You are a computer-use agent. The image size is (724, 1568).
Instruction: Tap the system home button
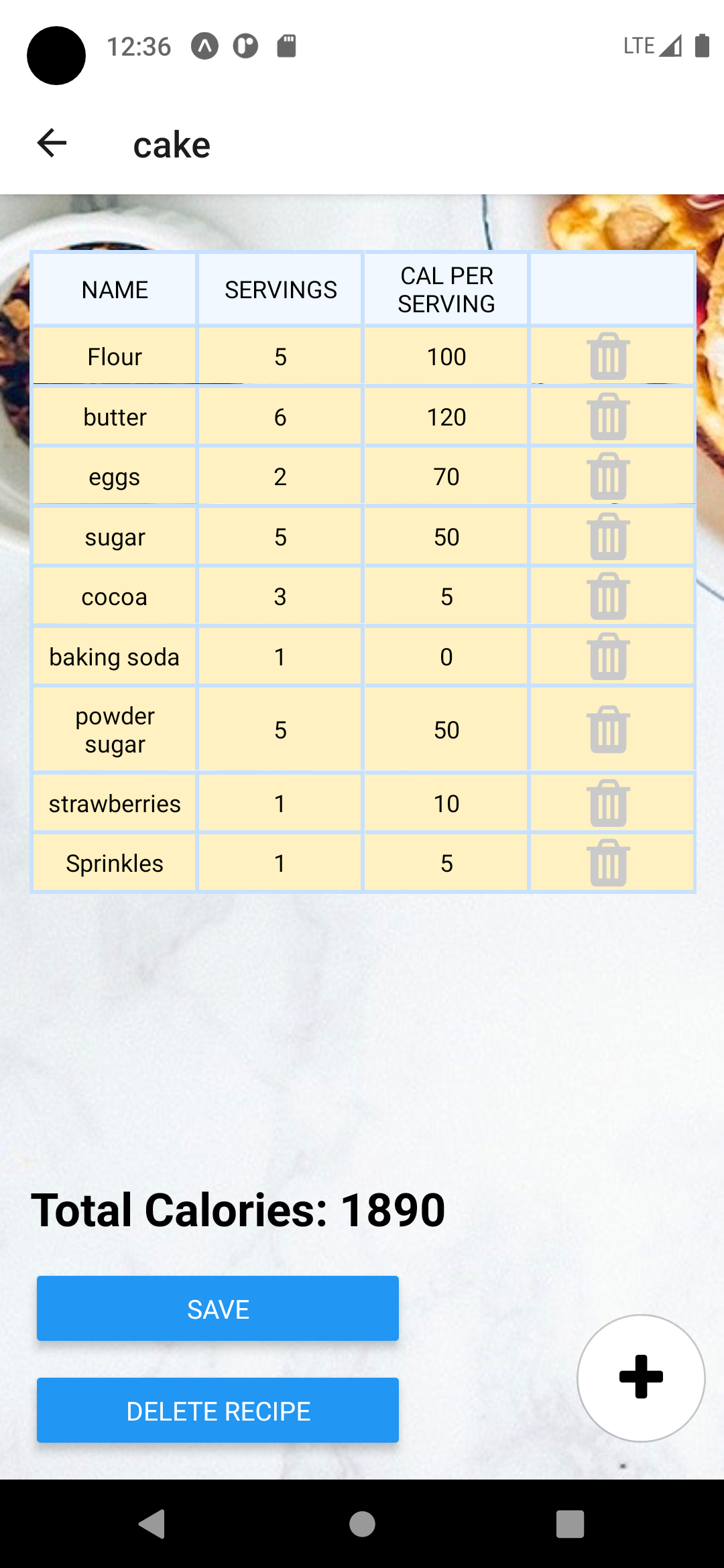click(362, 1524)
